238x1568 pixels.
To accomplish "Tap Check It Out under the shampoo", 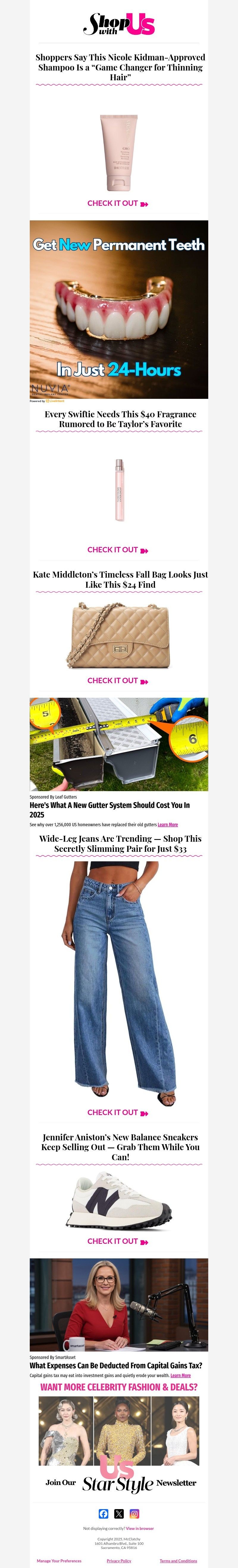I will click(118, 203).
